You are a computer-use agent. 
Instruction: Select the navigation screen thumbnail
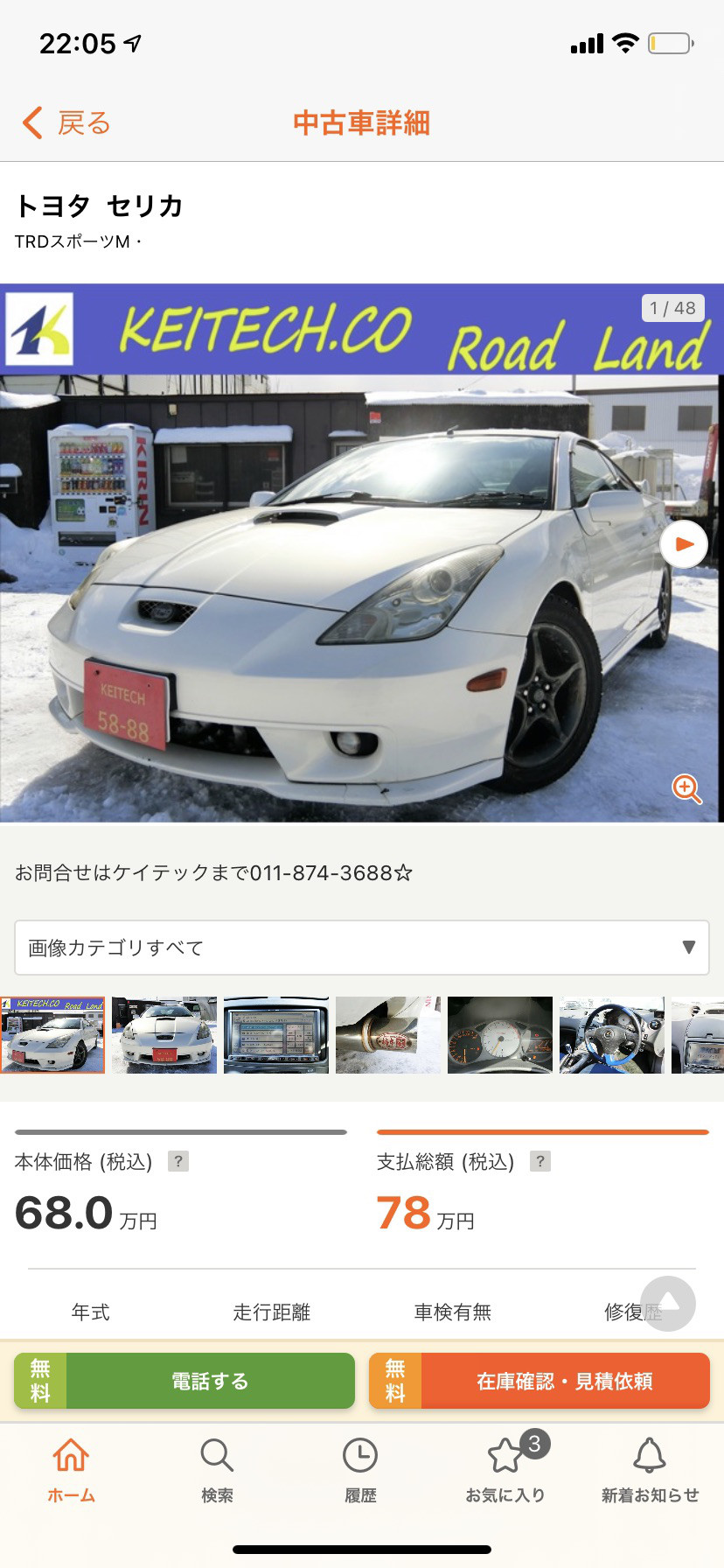(276, 1035)
